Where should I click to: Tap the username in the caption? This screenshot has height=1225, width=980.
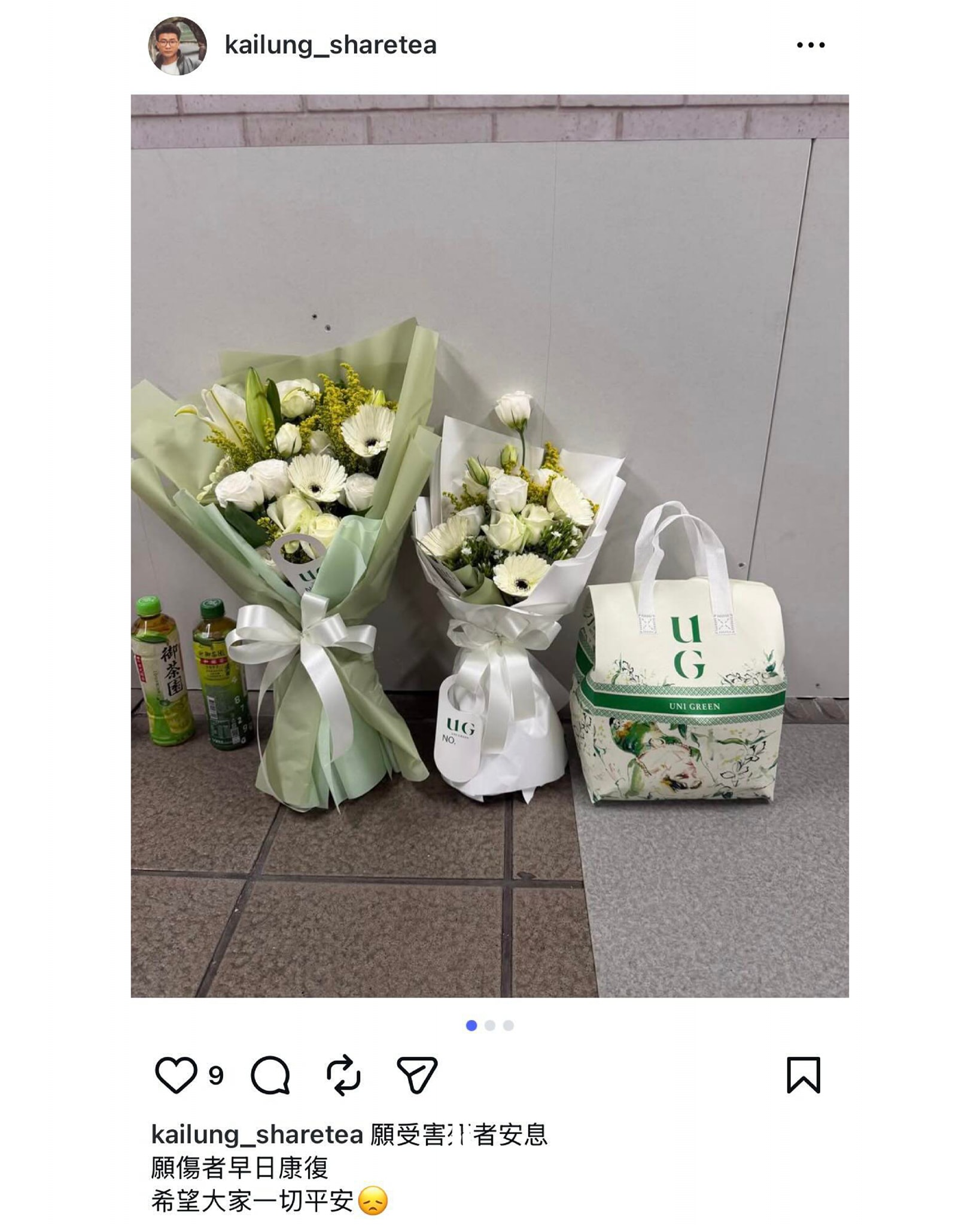[x=257, y=1134]
